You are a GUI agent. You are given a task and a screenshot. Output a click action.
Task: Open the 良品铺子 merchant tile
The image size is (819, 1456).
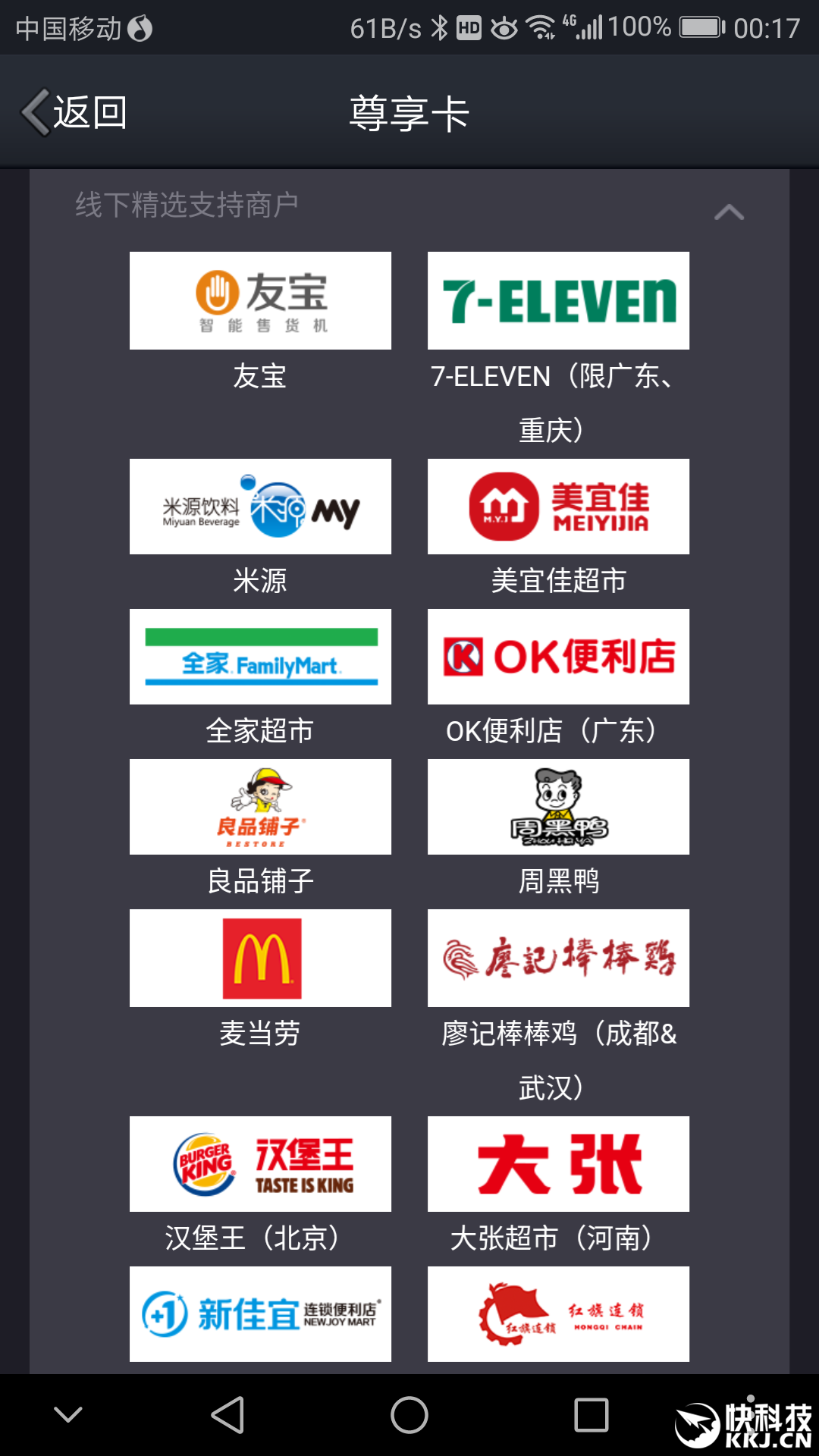pyautogui.click(x=260, y=807)
